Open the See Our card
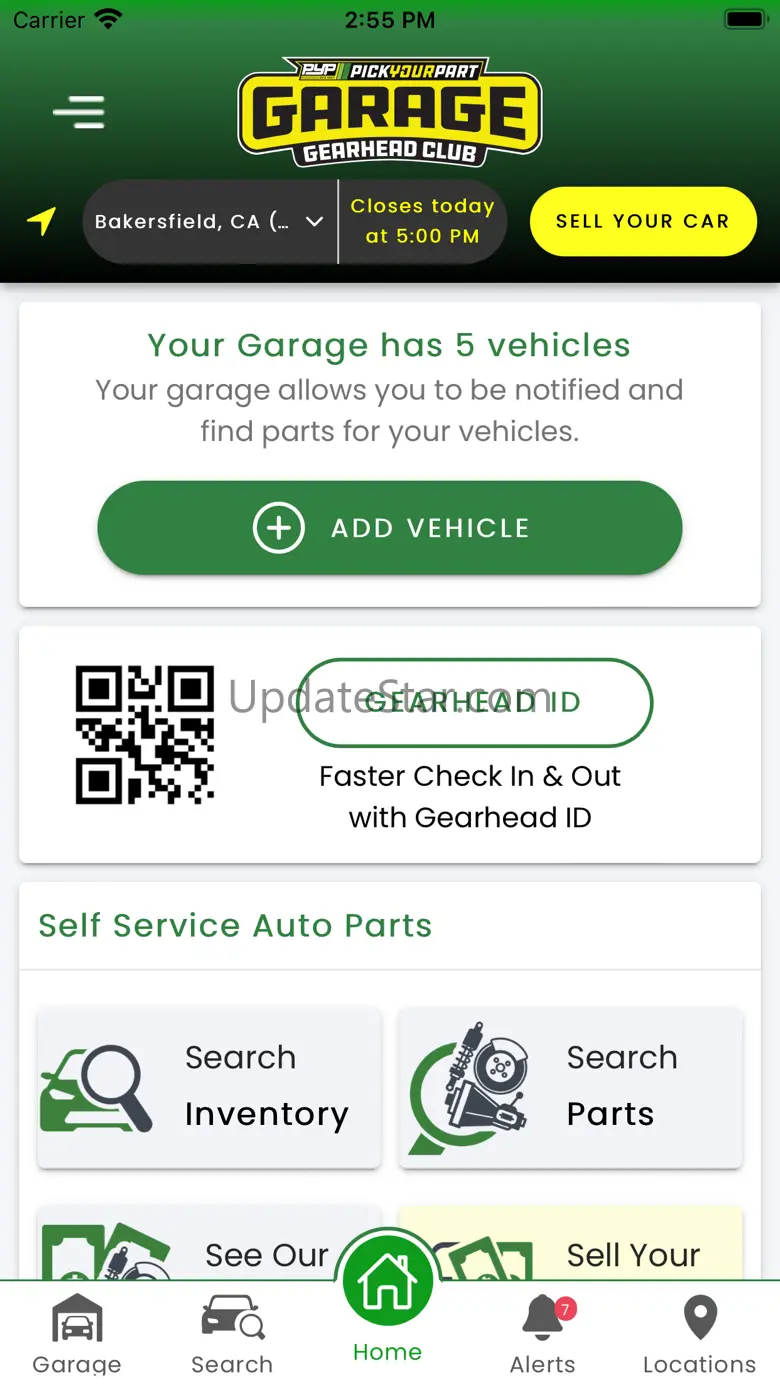The height and width of the screenshot is (1387, 780). pyautogui.click(x=190, y=1243)
